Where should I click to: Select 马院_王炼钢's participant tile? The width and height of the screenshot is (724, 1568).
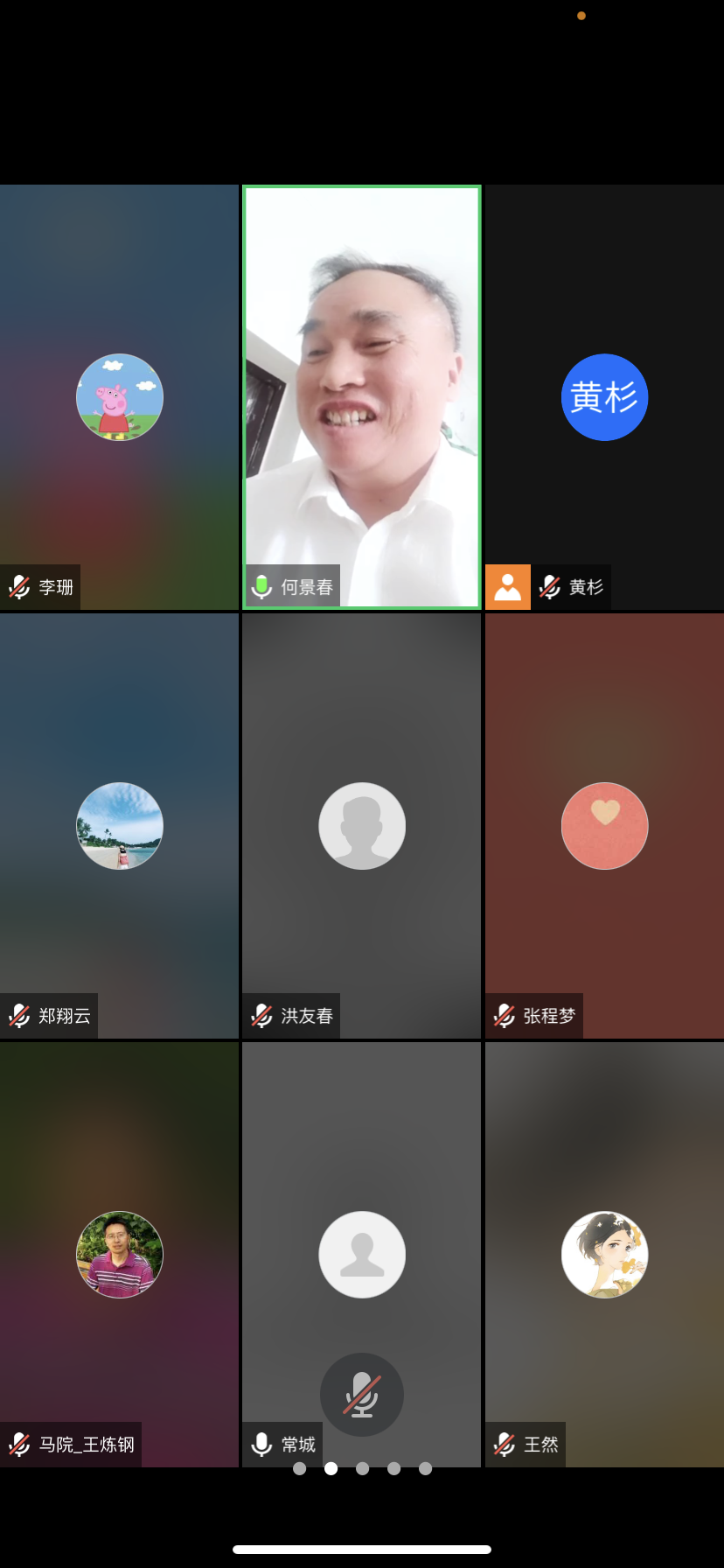point(120,1254)
